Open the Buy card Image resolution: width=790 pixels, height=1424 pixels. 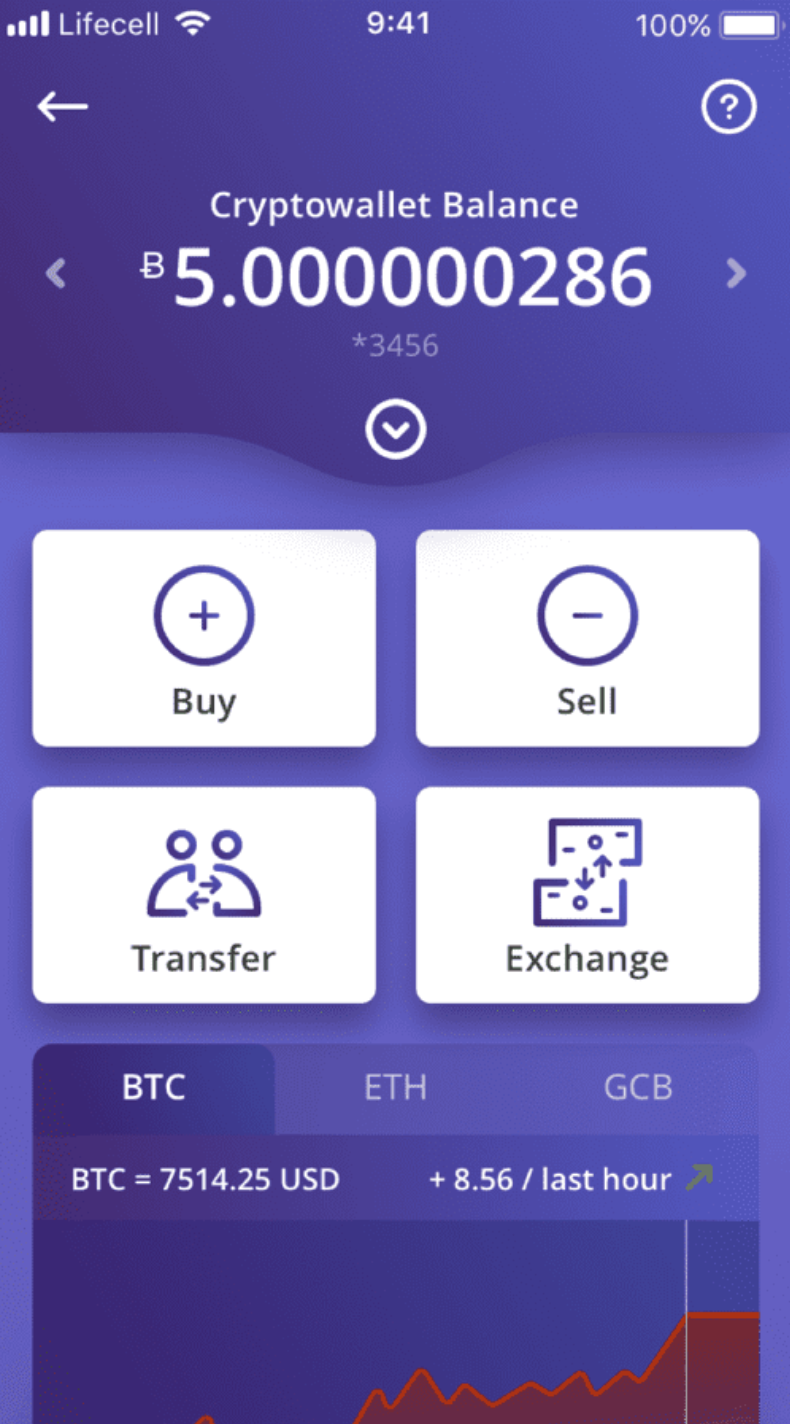204,638
